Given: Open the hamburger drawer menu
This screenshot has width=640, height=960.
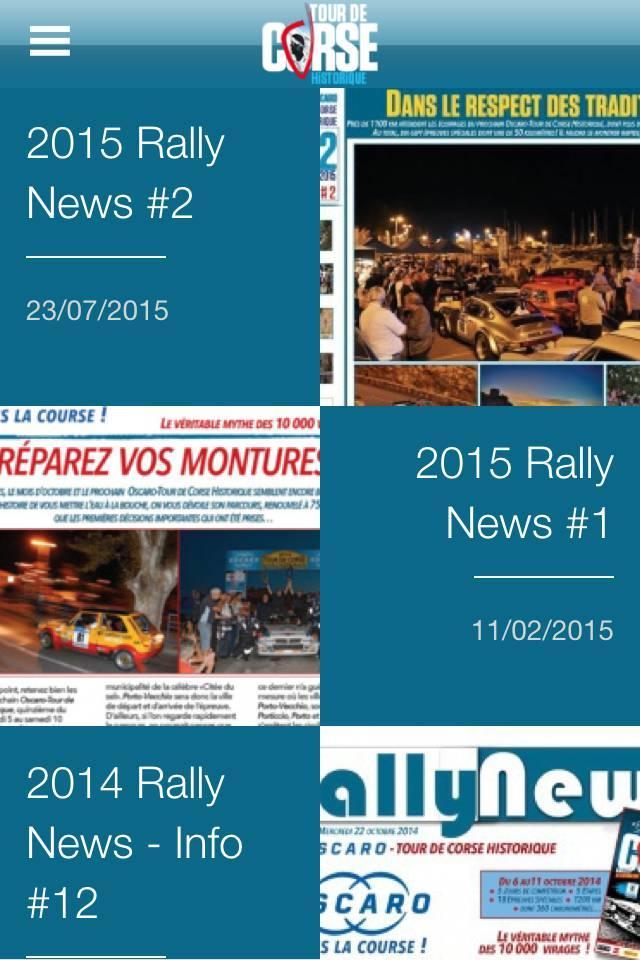Looking at the screenshot, I should (50, 41).
